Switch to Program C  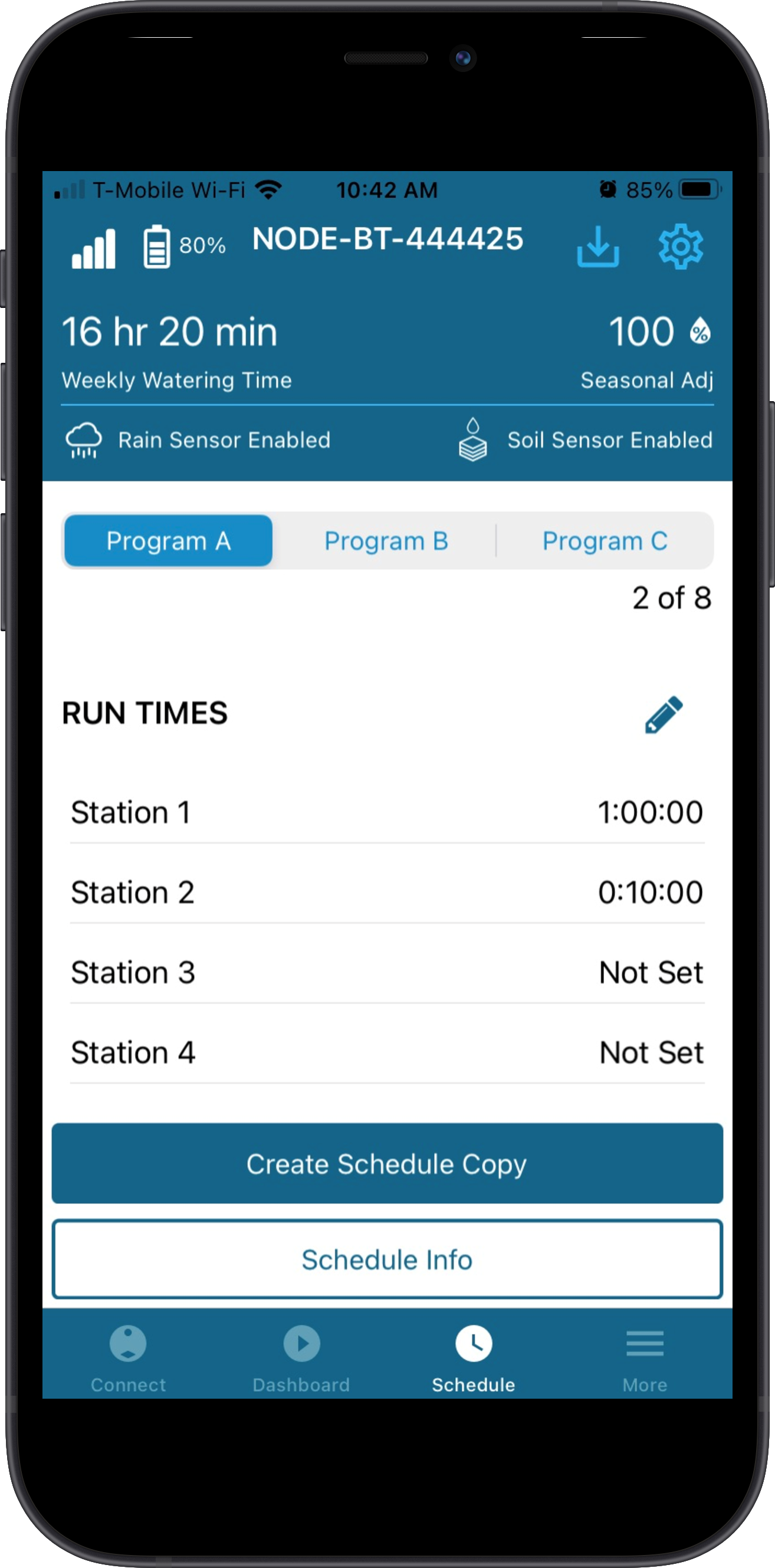click(x=605, y=540)
